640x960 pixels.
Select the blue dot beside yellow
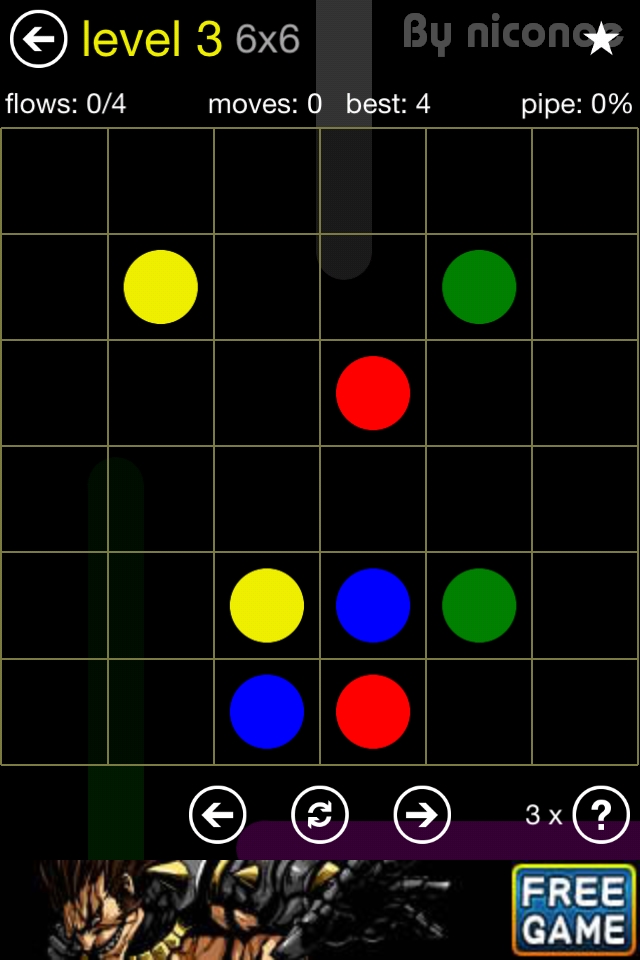[373, 605]
